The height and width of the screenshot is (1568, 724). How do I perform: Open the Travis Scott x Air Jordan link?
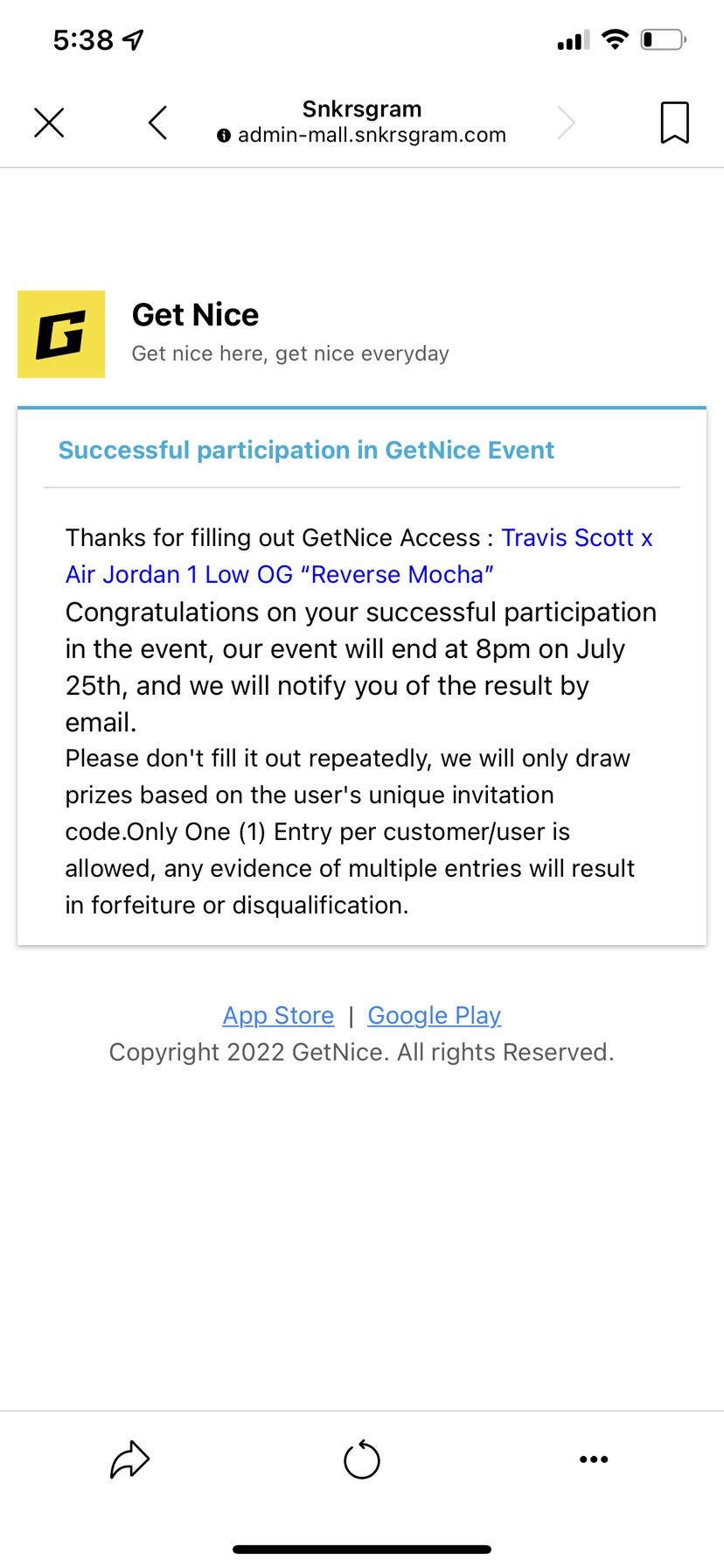click(x=575, y=538)
